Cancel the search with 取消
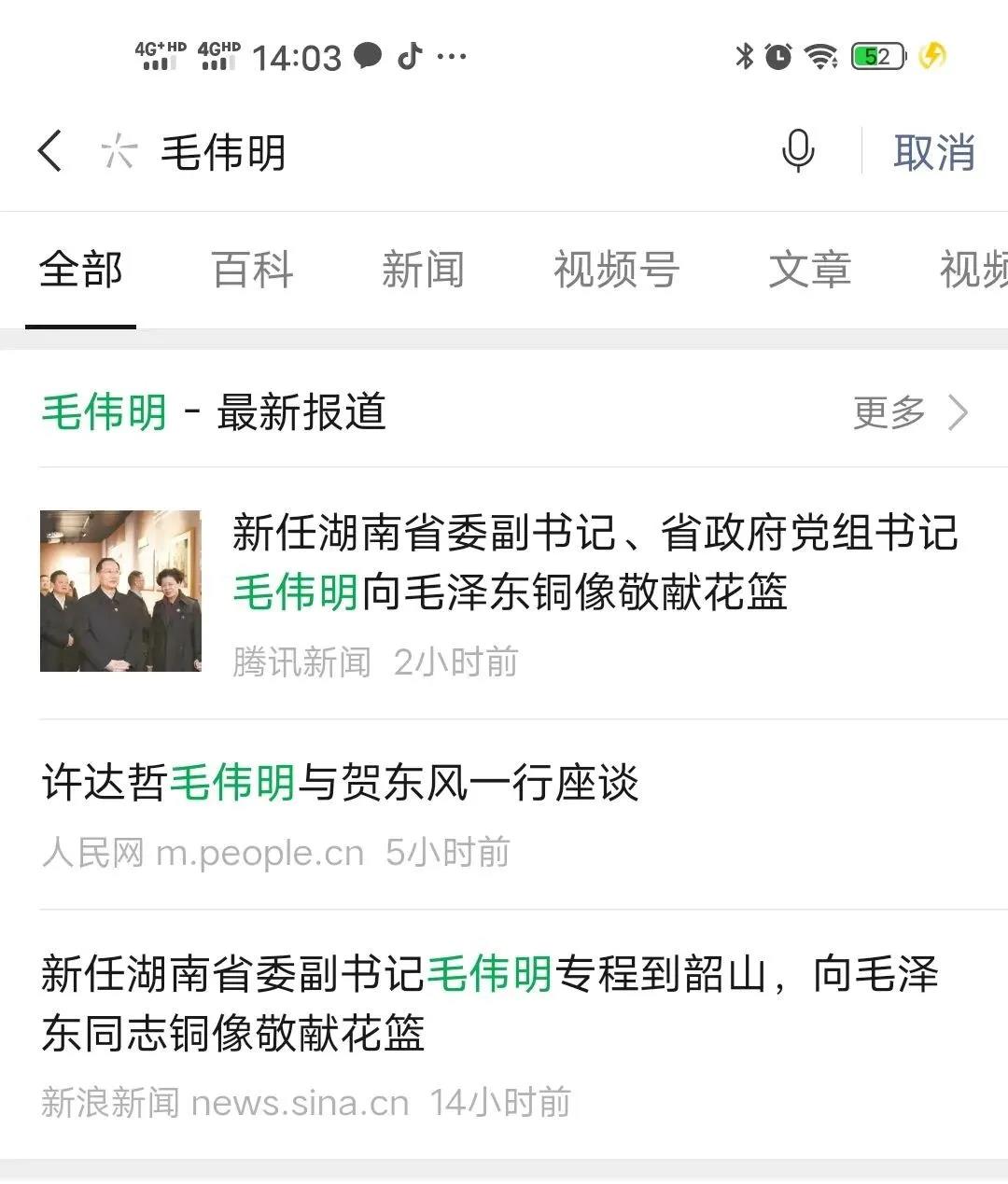Screen dimensions: 1008x1184 click(x=934, y=152)
